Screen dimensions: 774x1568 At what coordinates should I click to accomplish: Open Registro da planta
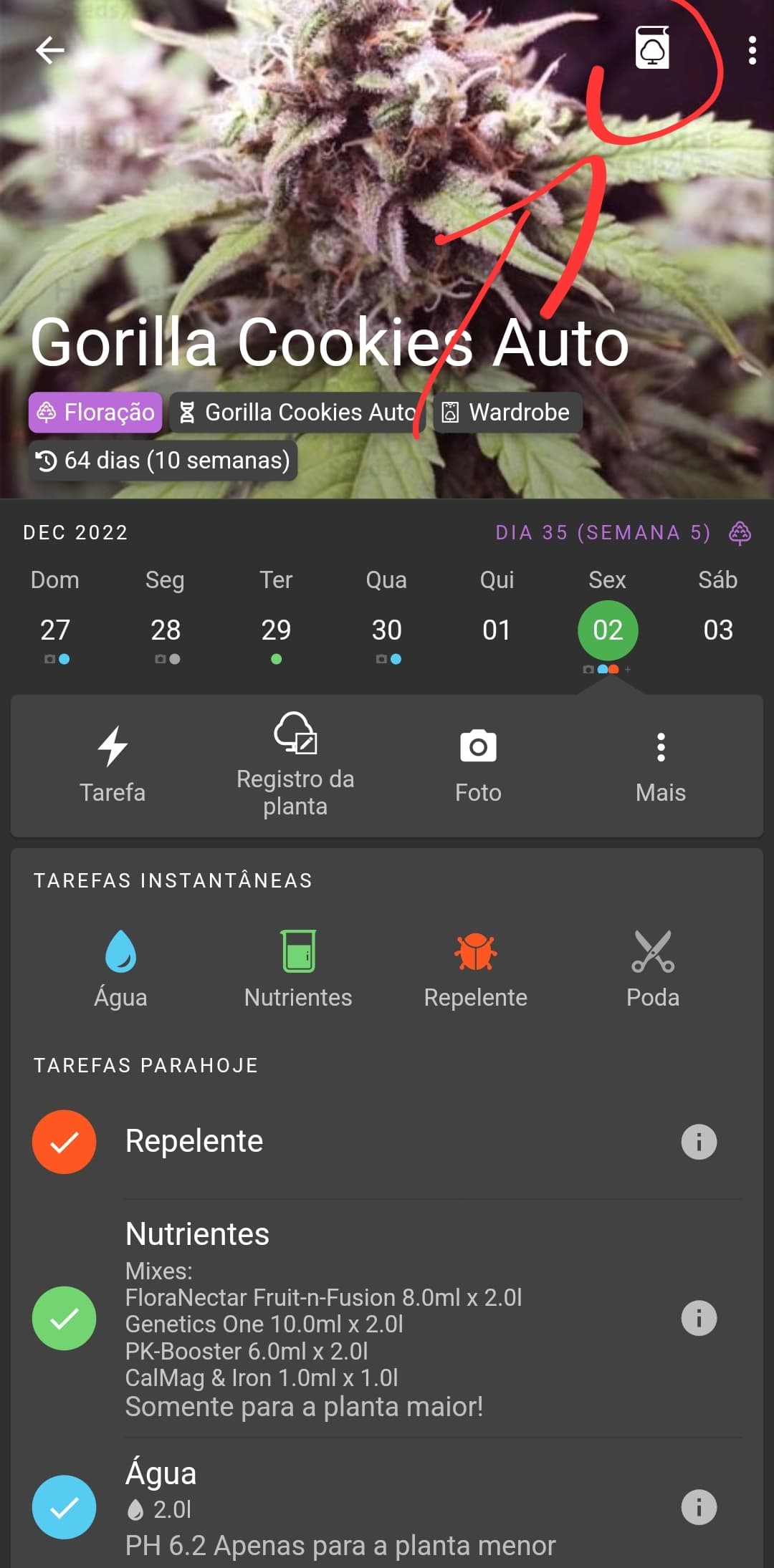295,765
